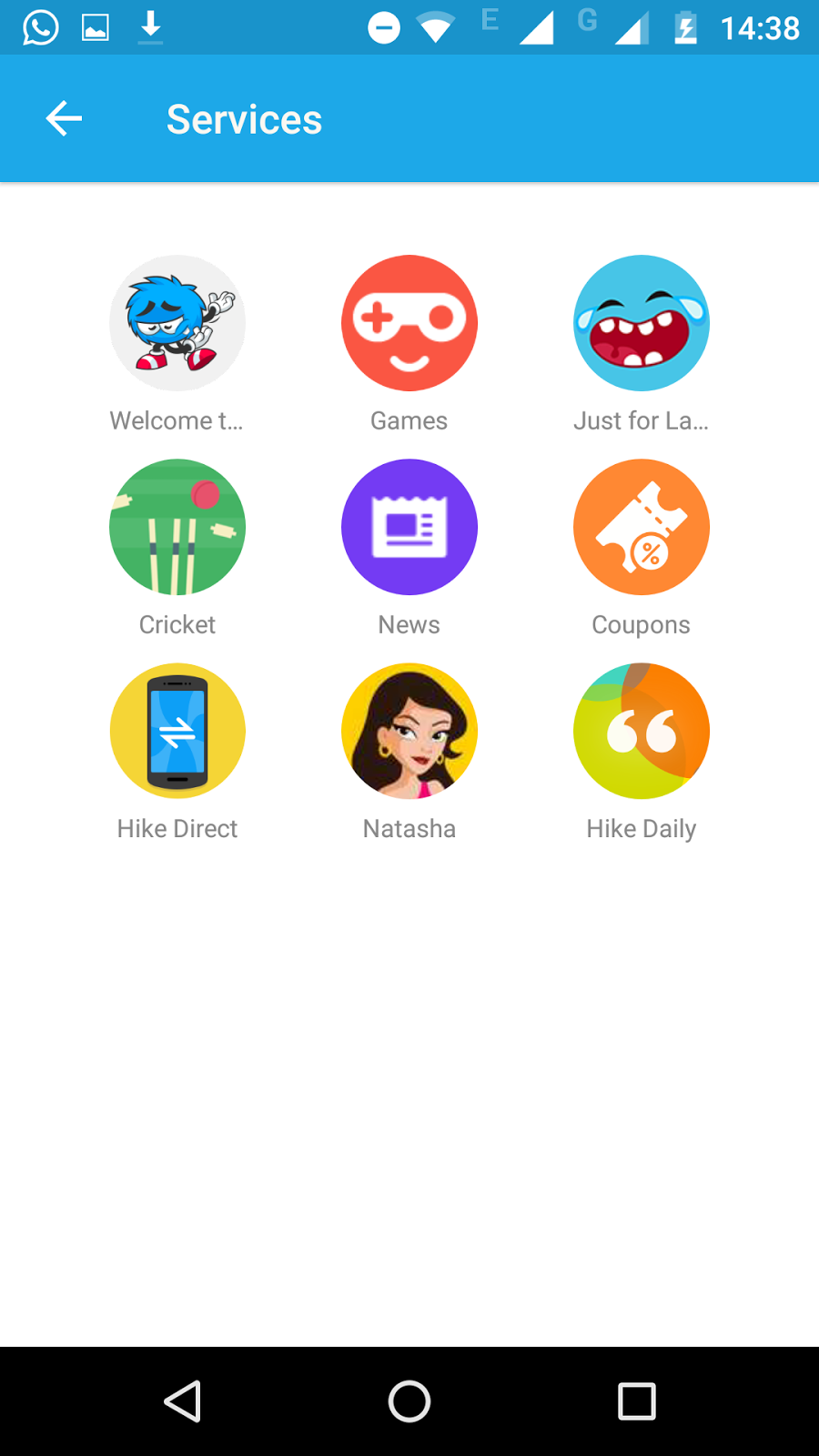Tap the battery icon in status bar
The width and height of the screenshot is (819, 1456).
pos(684,26)
